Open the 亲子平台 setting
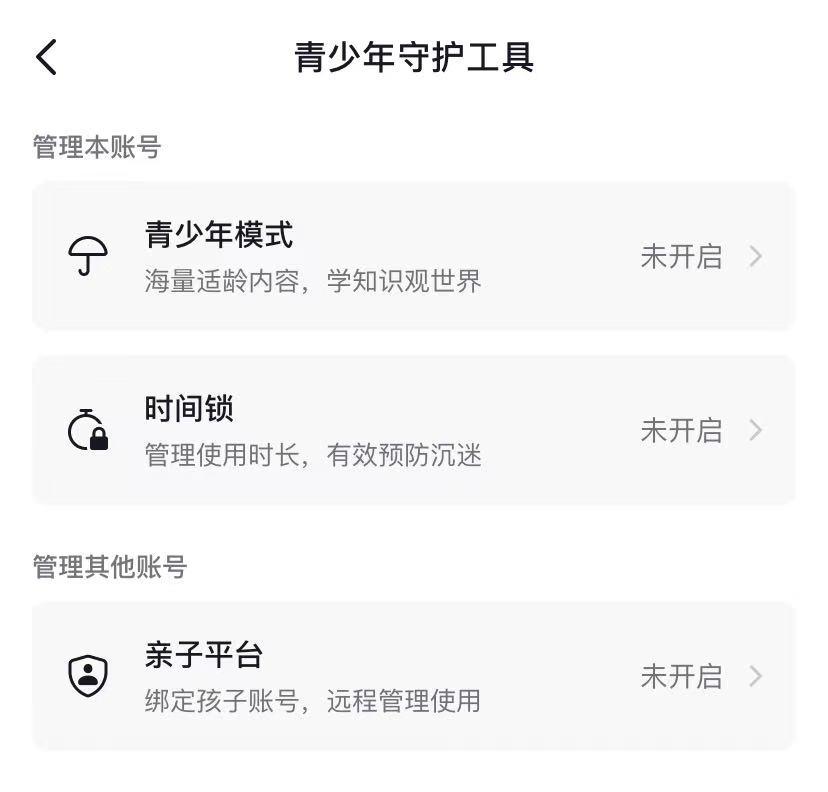This screenshot has height=792, width=828. (x=413, y=676)
